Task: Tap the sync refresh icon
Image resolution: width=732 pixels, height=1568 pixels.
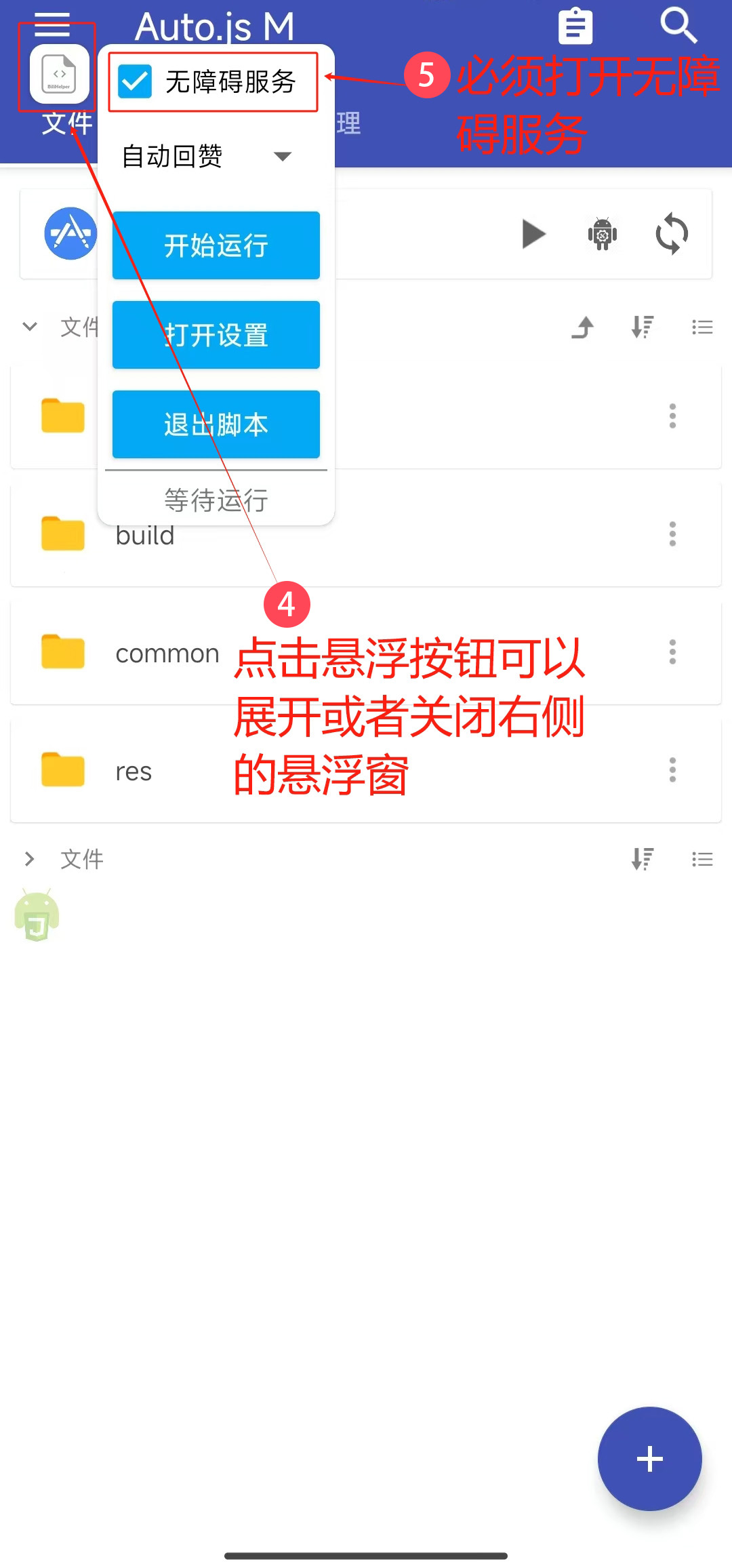Action: pyautogui.click(x=672, y=235)
